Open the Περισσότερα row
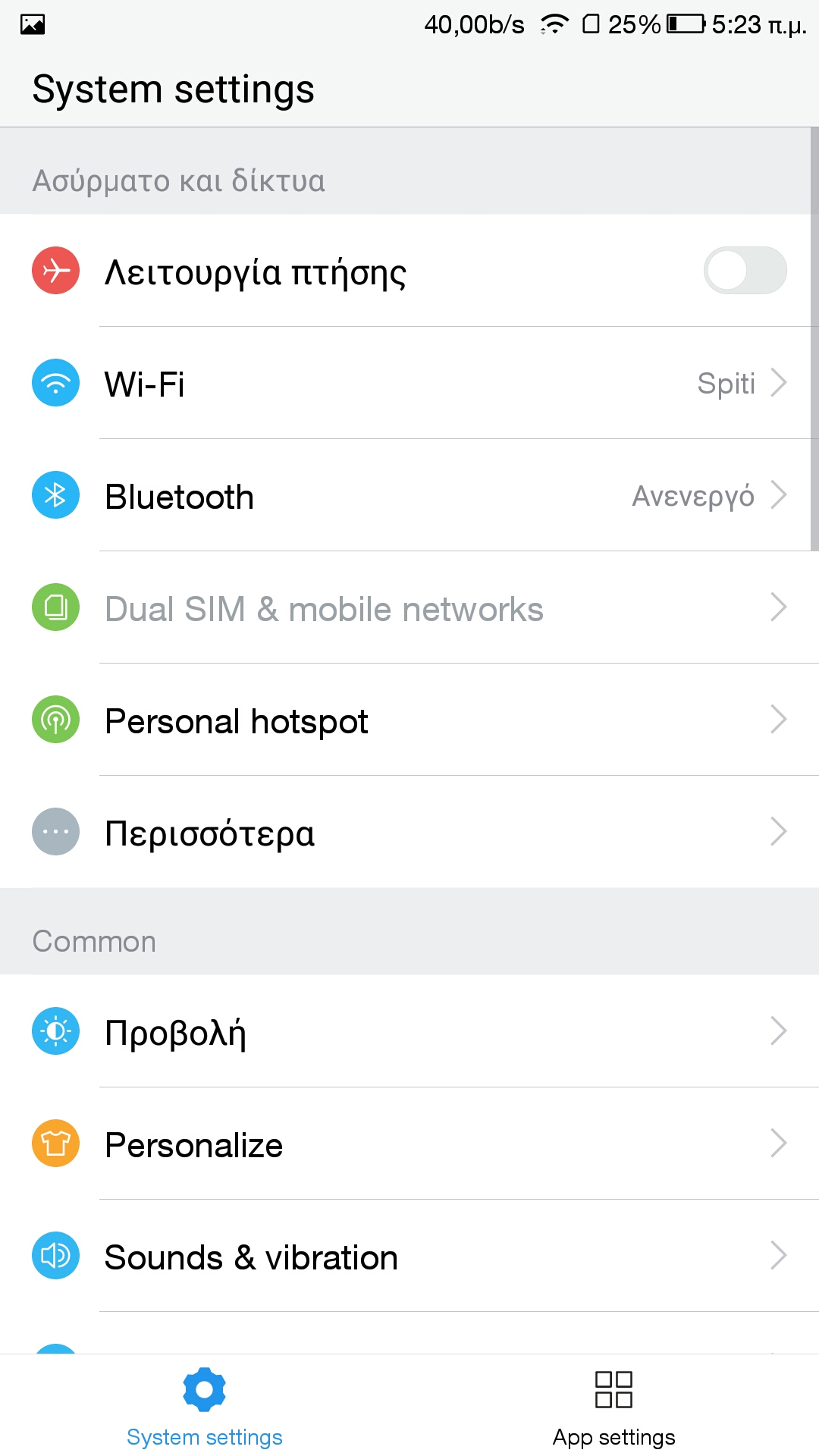Image resolution: width=819 pixels, height=1456 pixels. click(409, 833)
